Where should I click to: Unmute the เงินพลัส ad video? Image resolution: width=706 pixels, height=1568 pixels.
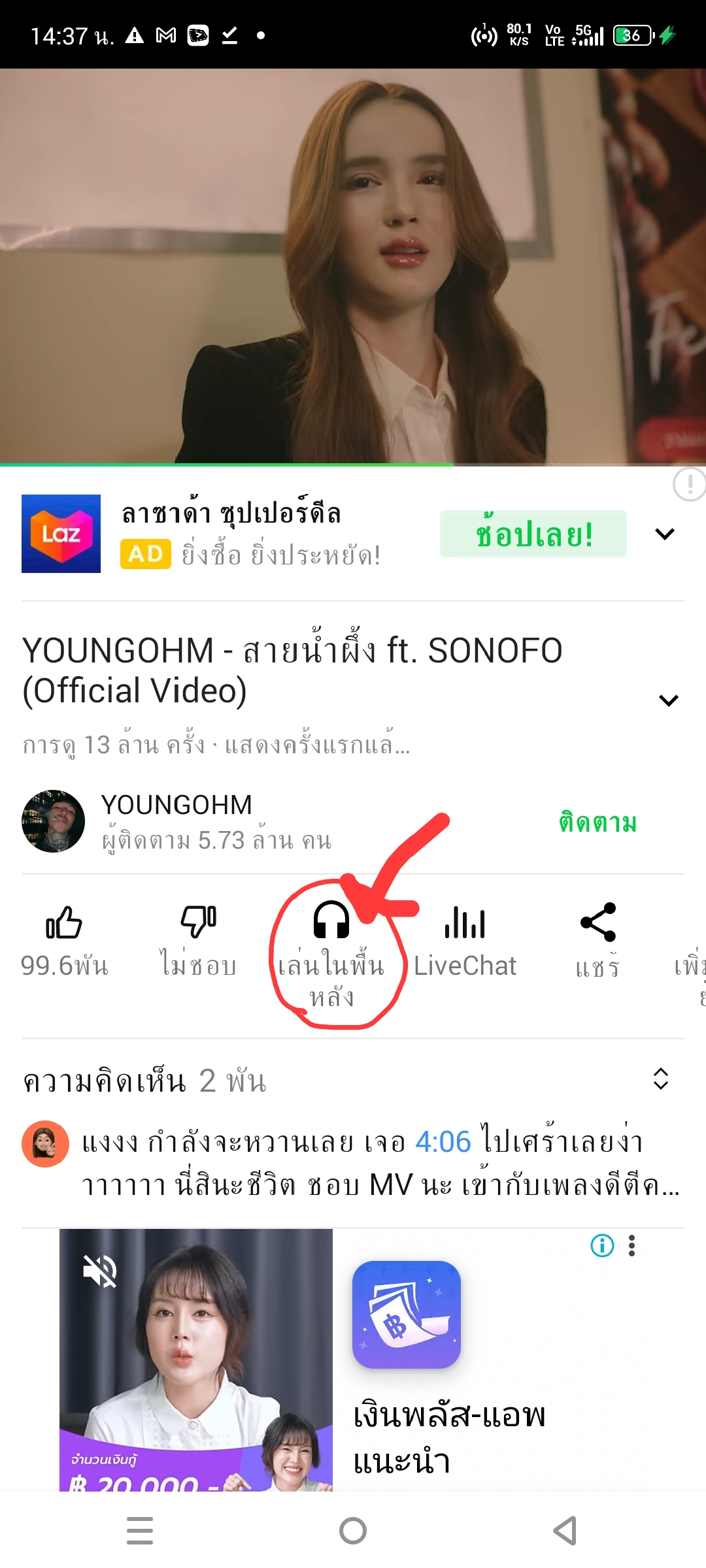pyautogui.click(x=100, y=1271)
